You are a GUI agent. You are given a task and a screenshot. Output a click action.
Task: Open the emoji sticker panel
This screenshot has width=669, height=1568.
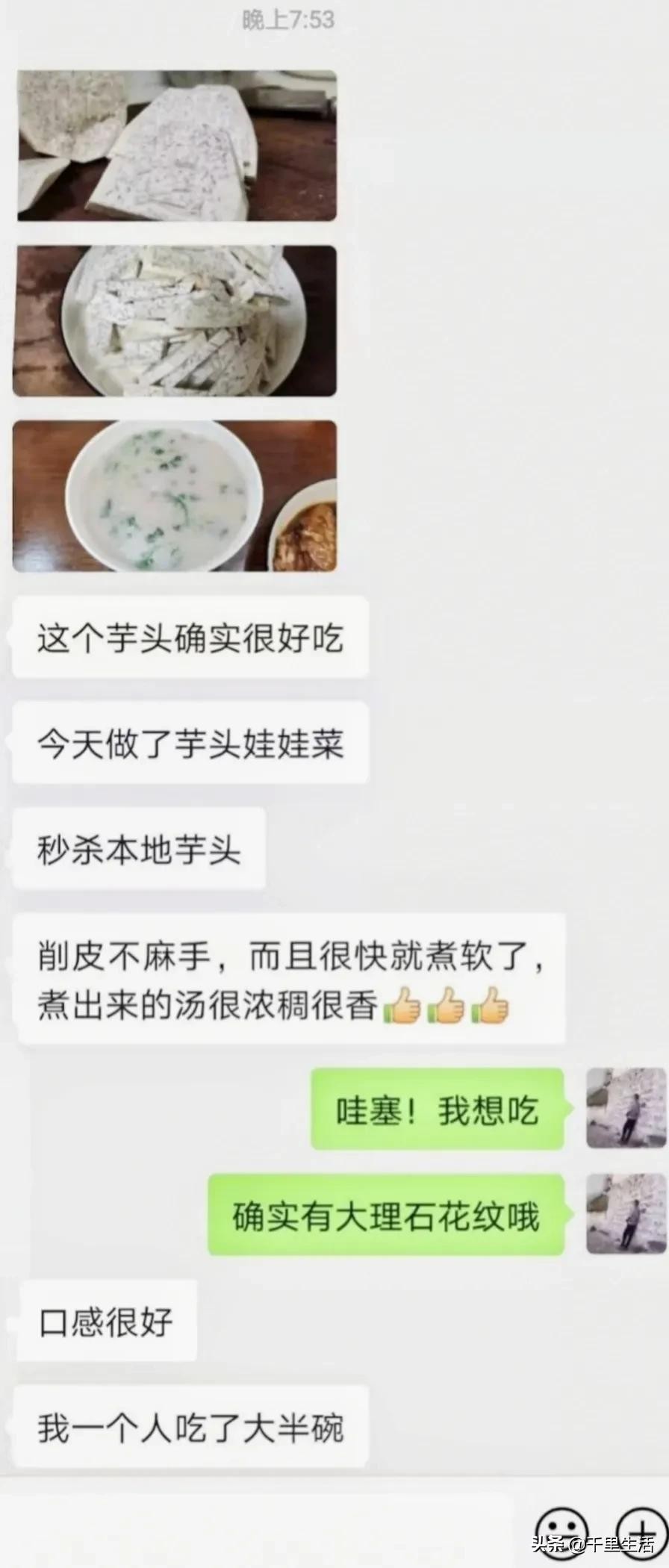(x=563, y=1531)
